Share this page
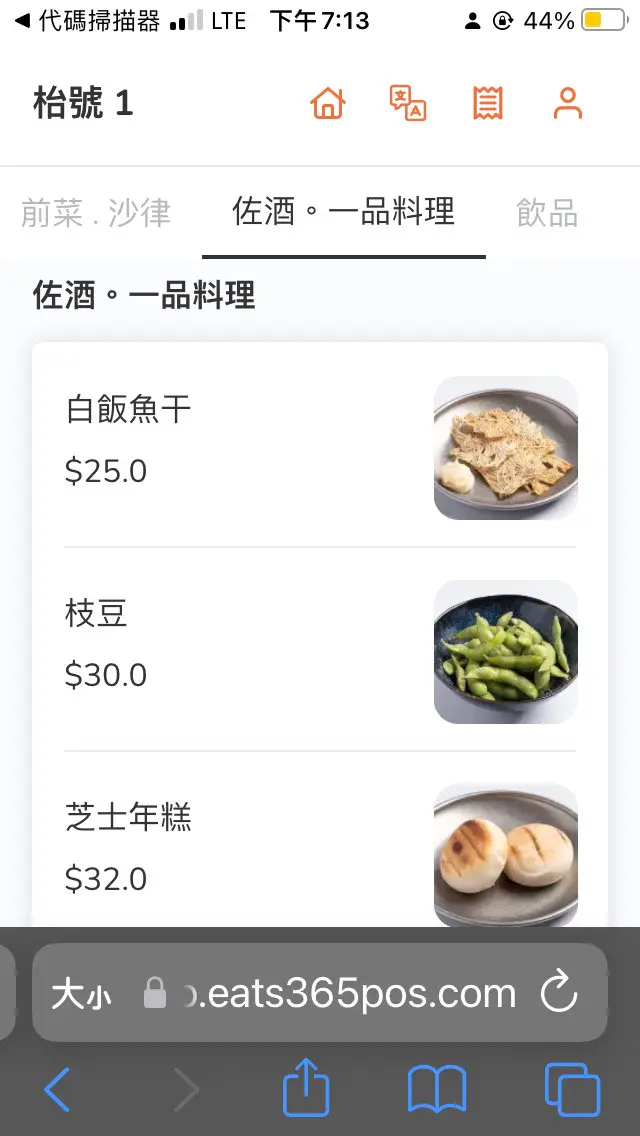Screen dimensions: 640x1136 [306, 1087]
